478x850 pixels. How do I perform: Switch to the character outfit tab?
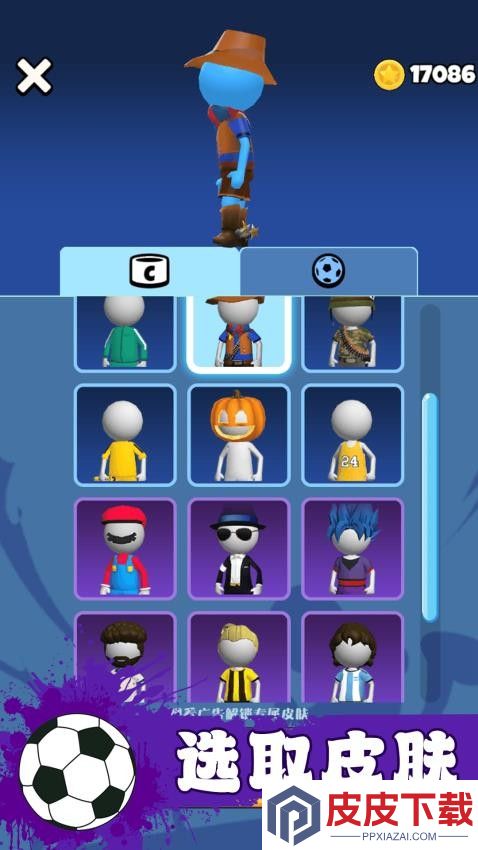tap(150, 271)
